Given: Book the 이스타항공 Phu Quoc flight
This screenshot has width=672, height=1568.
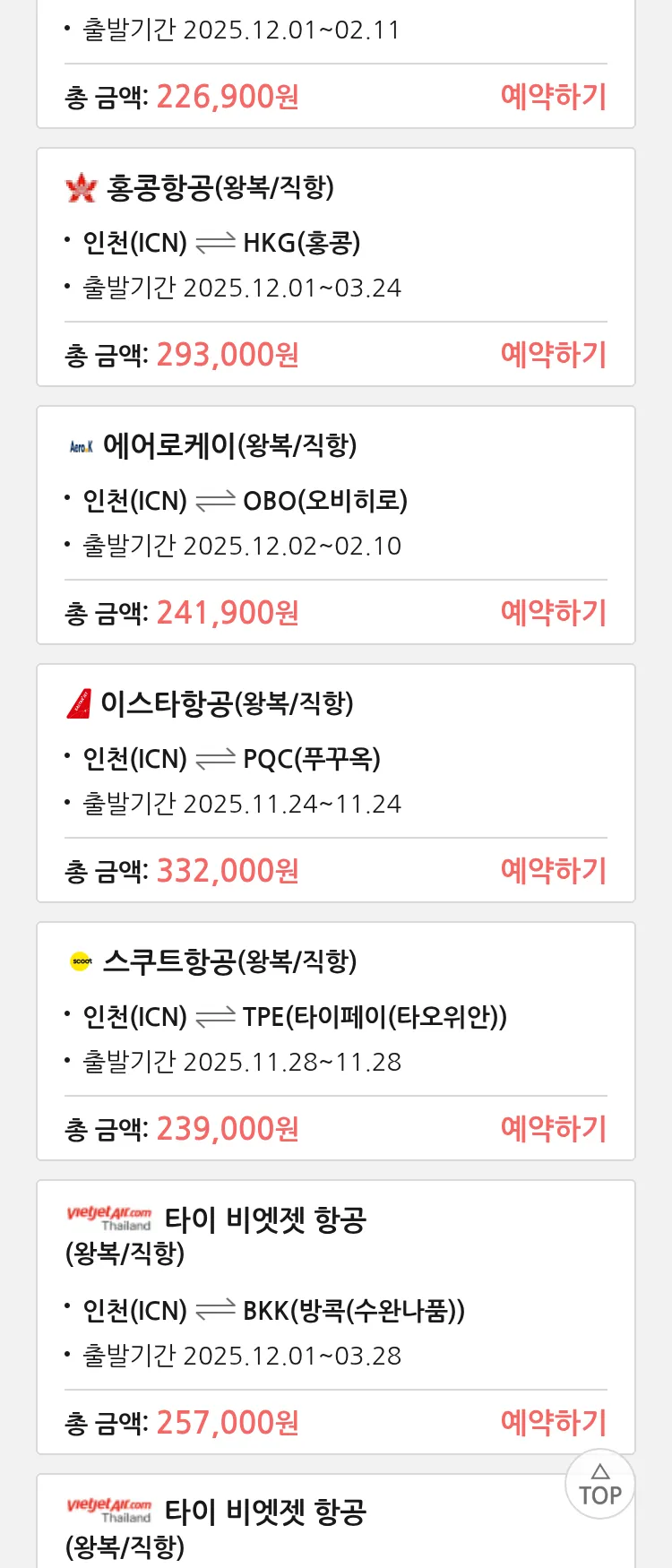Looking at the screenshot, I should [x=553, y=871].
